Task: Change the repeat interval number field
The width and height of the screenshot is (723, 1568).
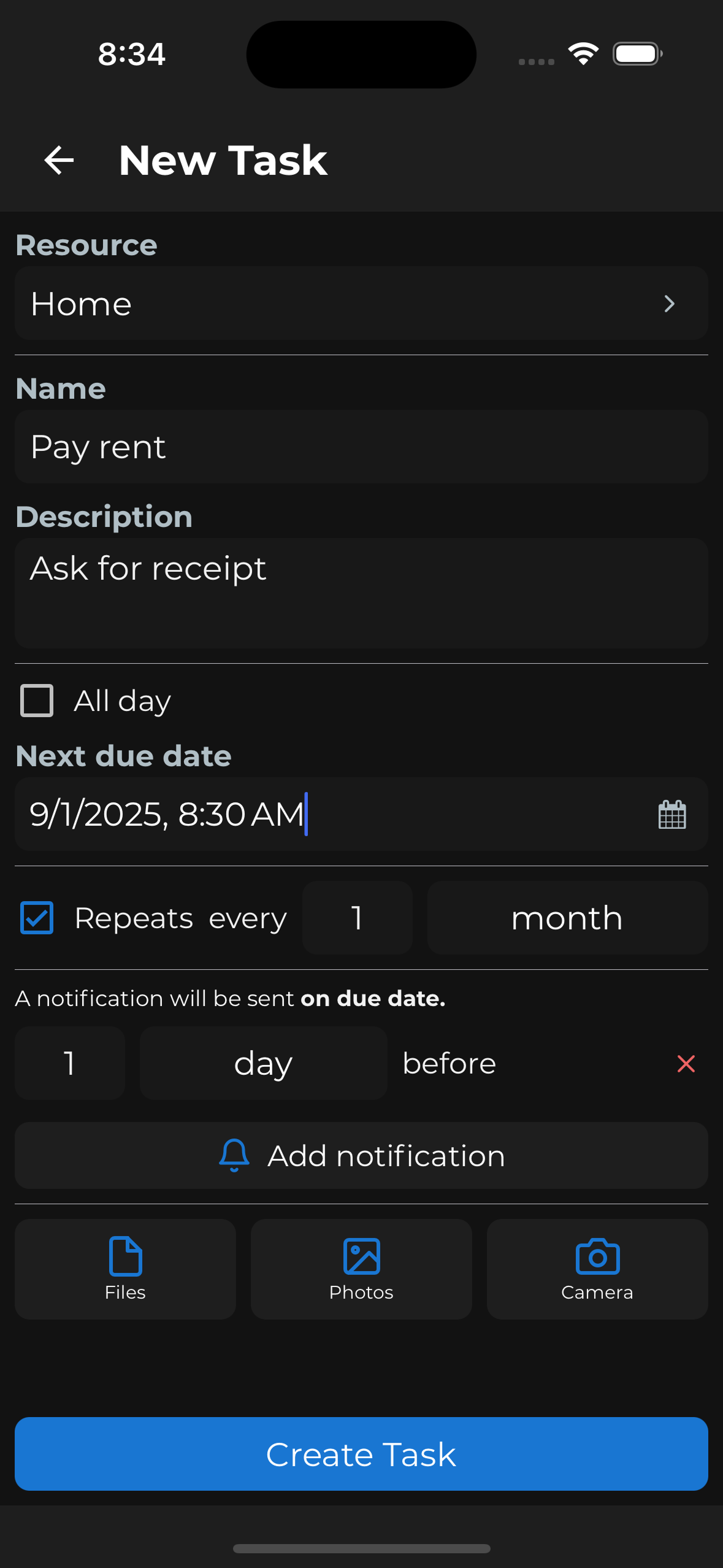Action: (x=357, y=918)
